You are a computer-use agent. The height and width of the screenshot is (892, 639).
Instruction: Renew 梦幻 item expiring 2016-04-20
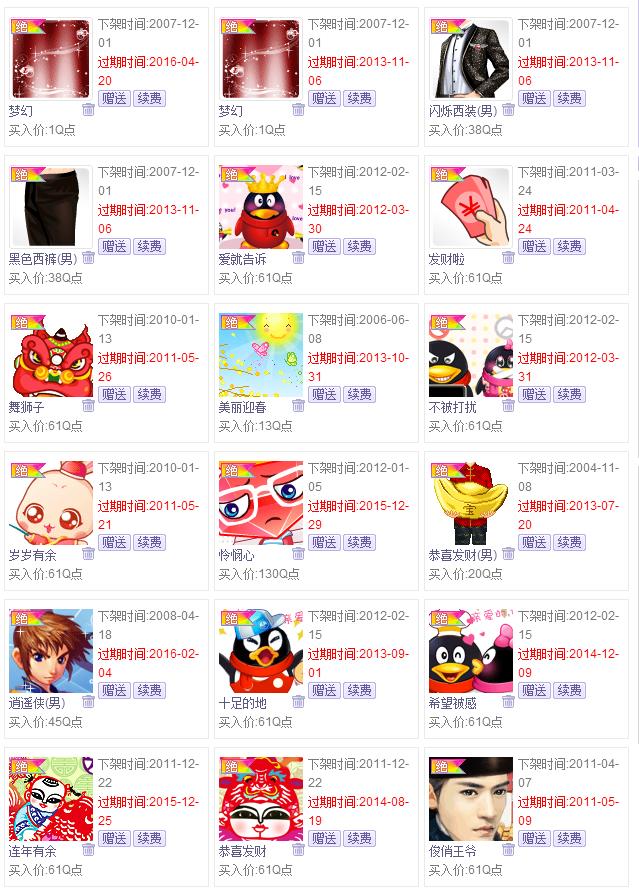pos(150,98)
